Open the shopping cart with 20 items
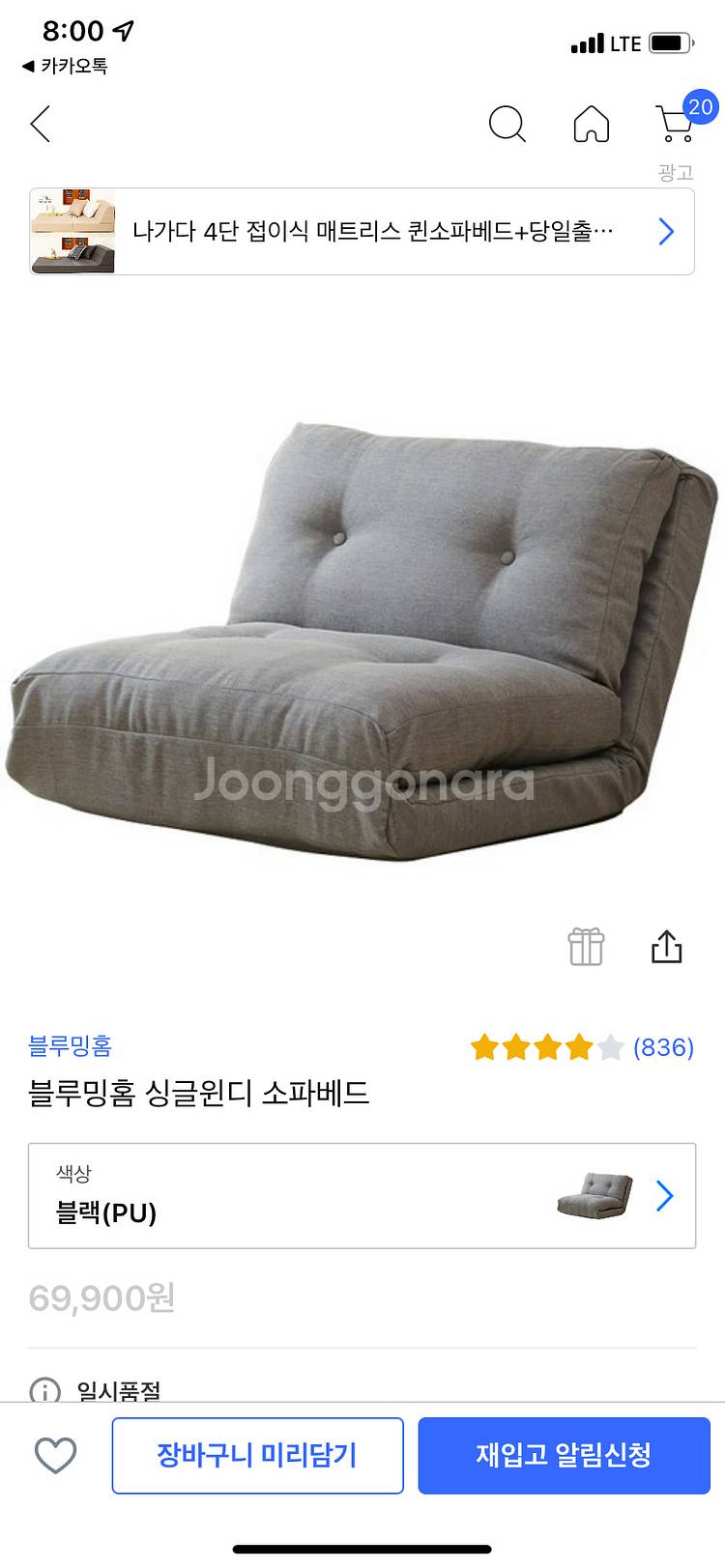The image size is (725, 1568). (x=681, y=120)
